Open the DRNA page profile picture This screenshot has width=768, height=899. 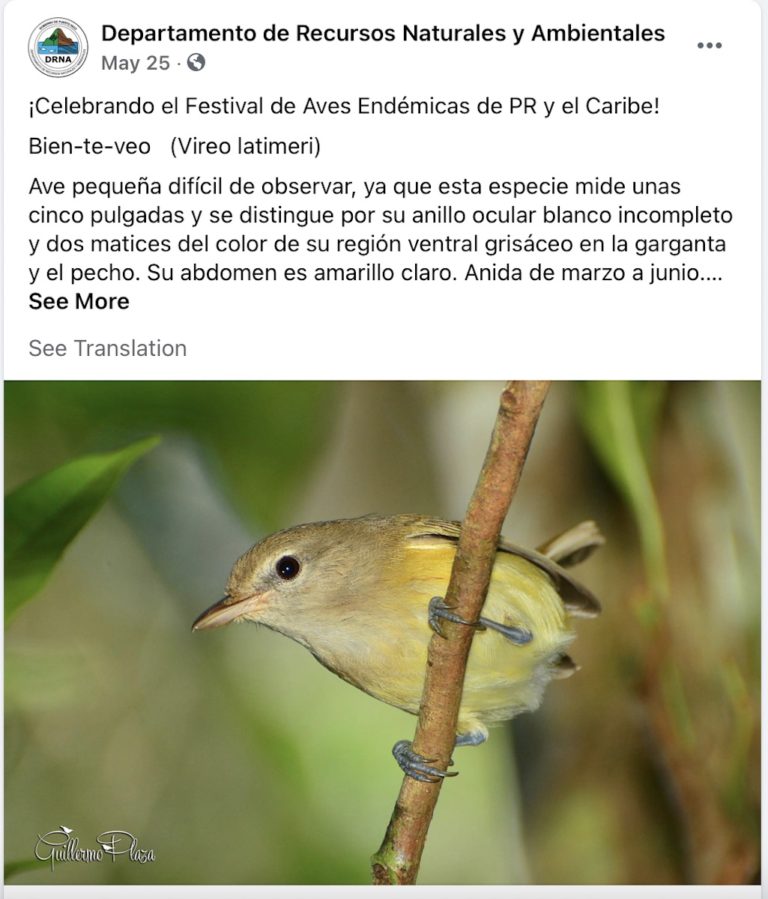pyautogui.click(x=58, y=47)
